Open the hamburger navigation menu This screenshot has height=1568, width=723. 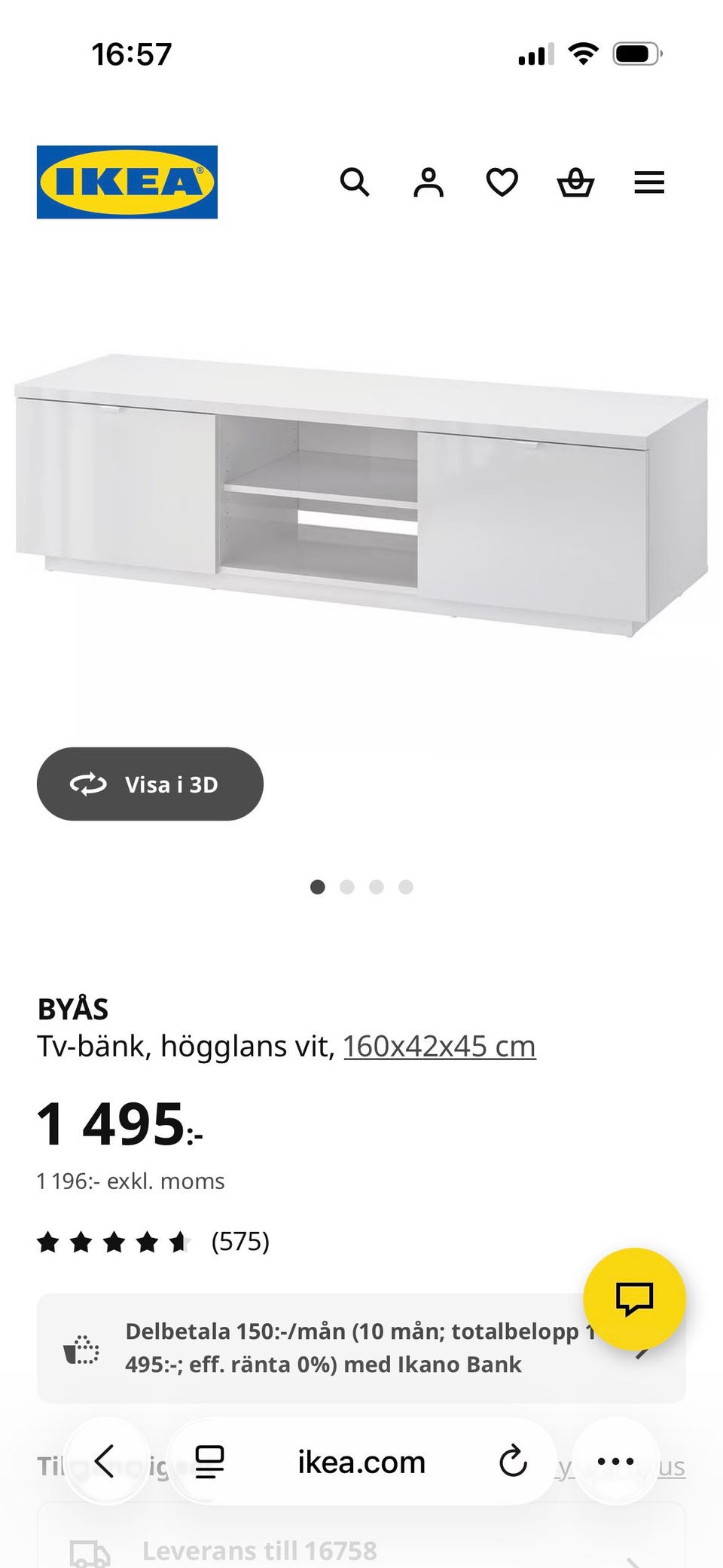coord(648,182)
